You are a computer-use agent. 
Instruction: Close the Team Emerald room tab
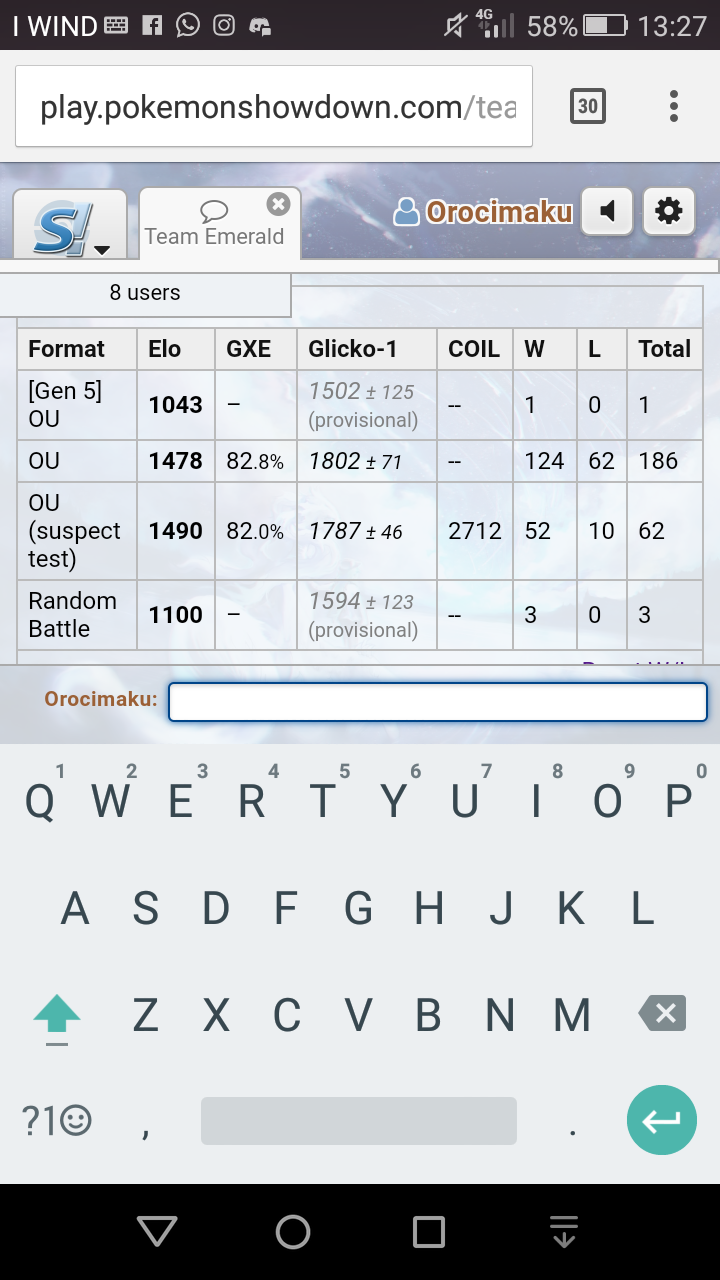278,204
